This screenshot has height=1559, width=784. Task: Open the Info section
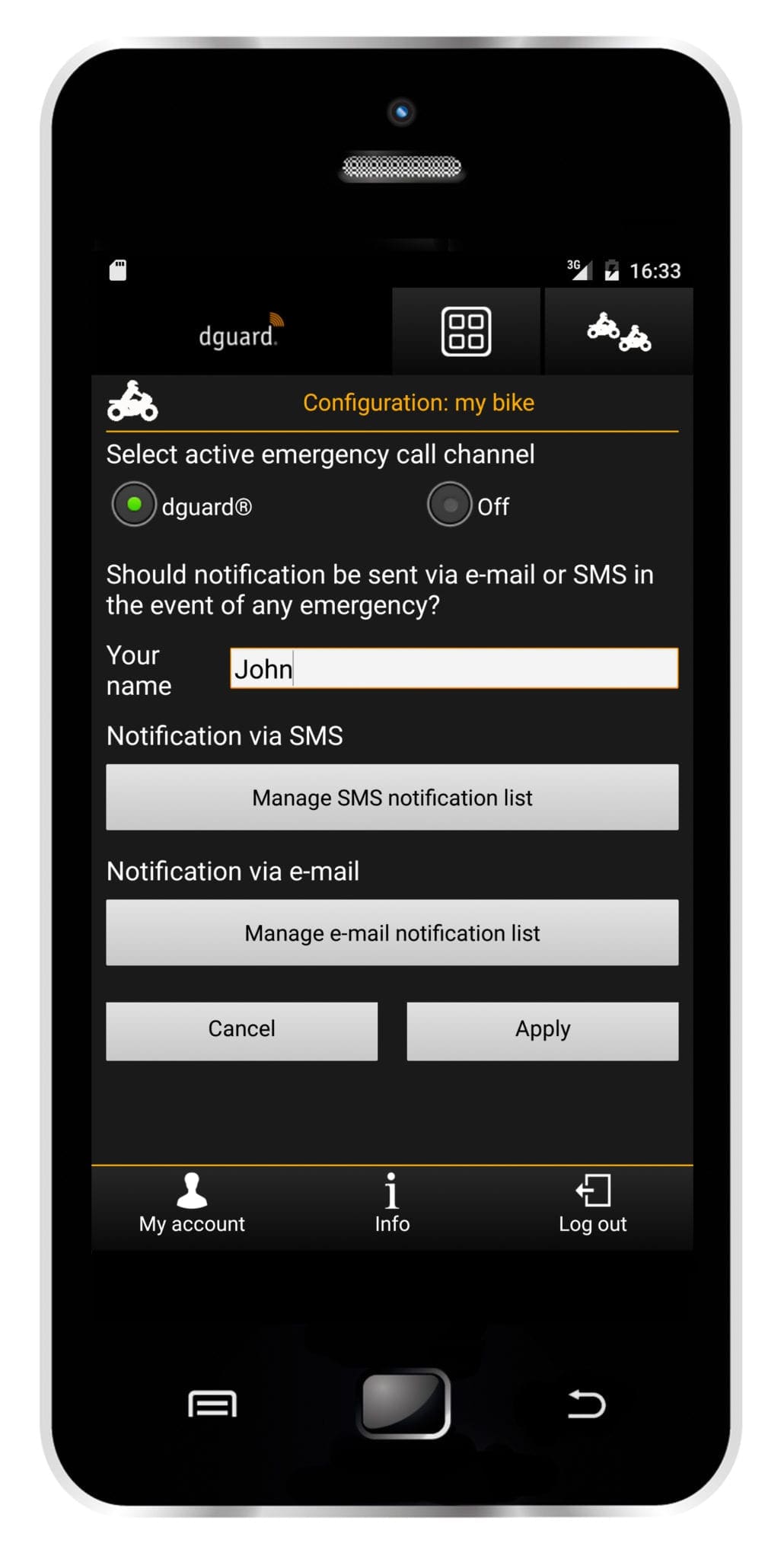click(x=392, y=1204)
